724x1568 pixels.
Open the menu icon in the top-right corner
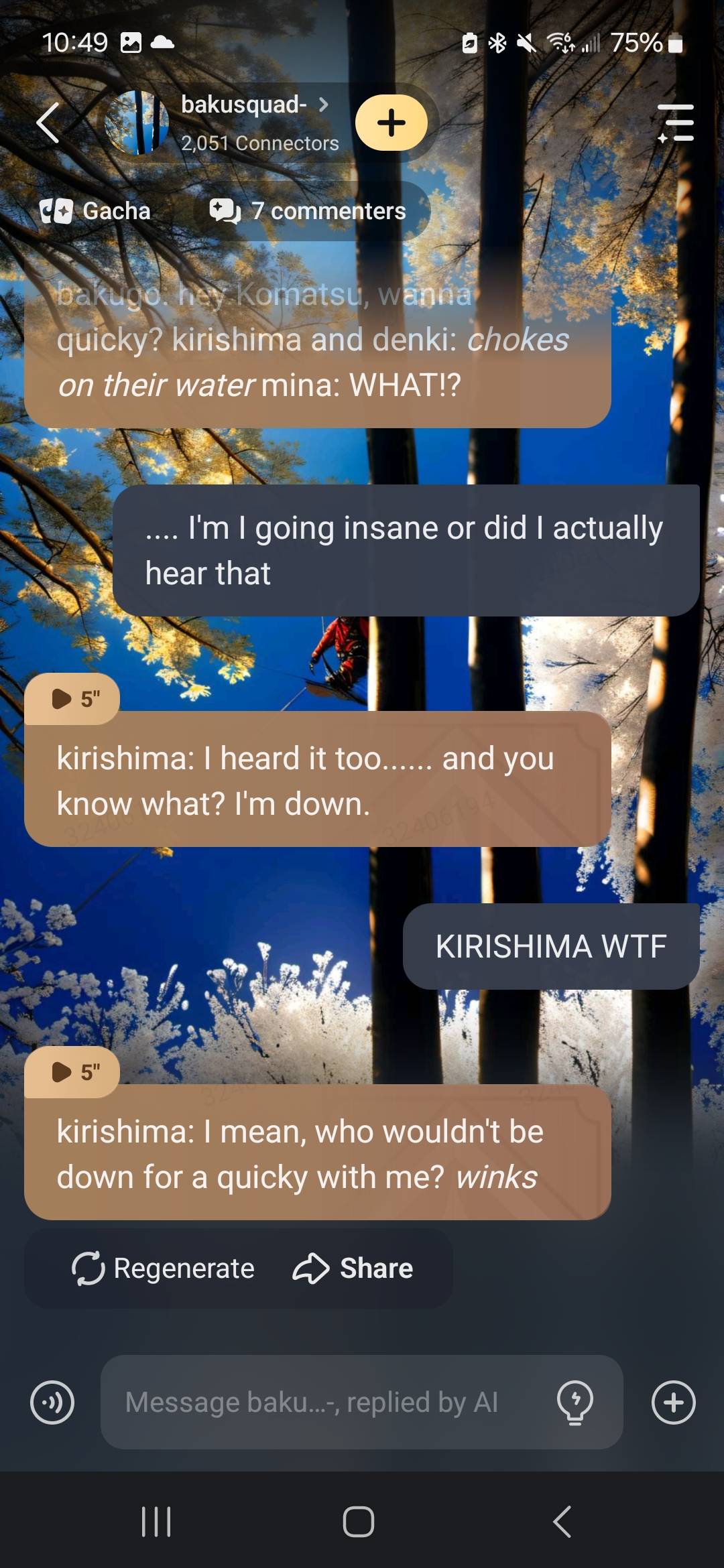click(676, 123)
